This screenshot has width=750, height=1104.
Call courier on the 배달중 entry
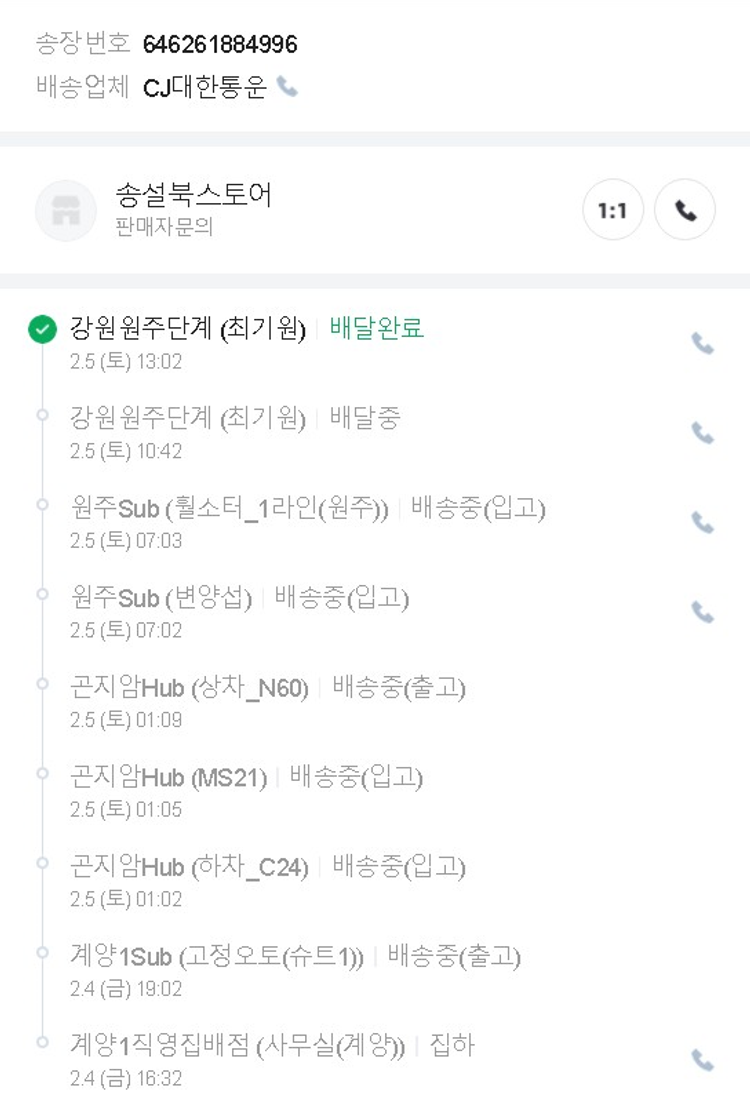tap(703, 433)
